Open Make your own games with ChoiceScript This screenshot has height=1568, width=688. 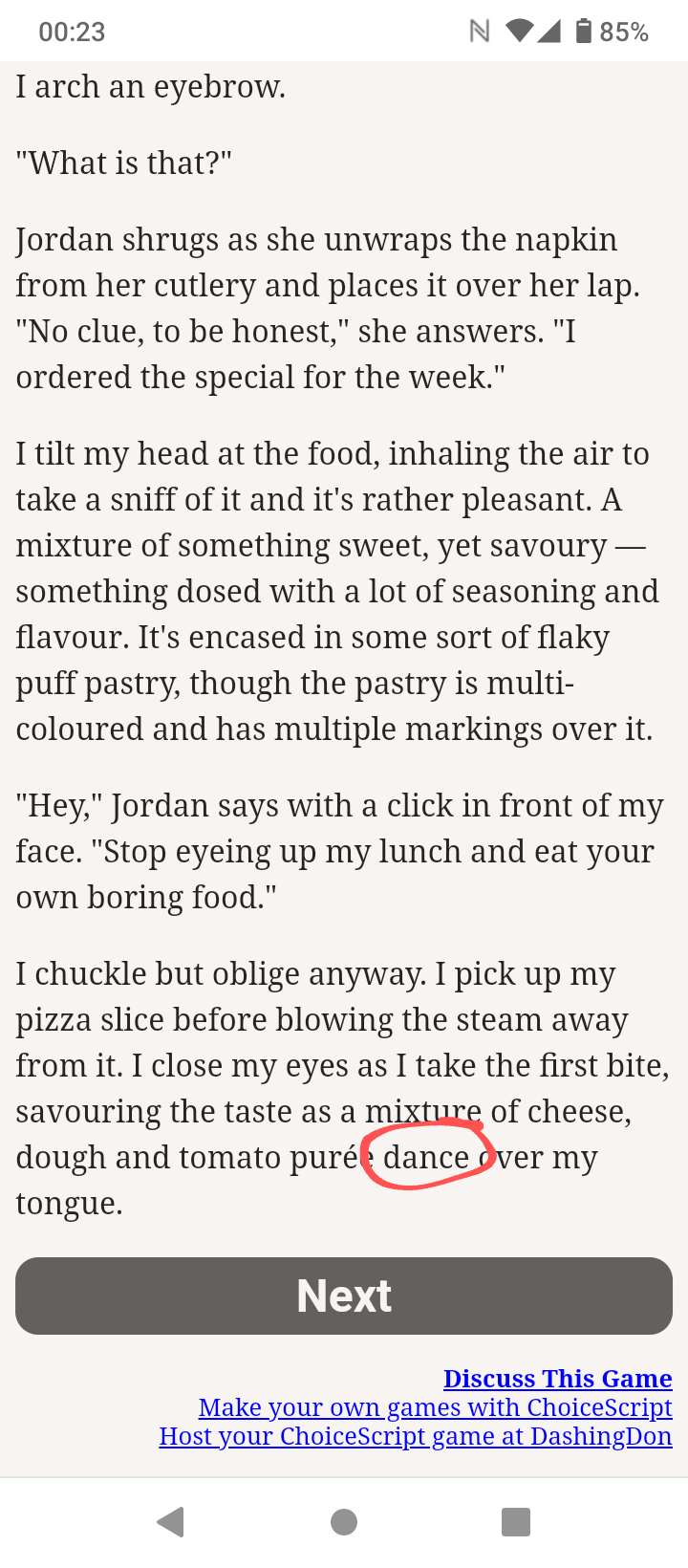[436, 1407]
